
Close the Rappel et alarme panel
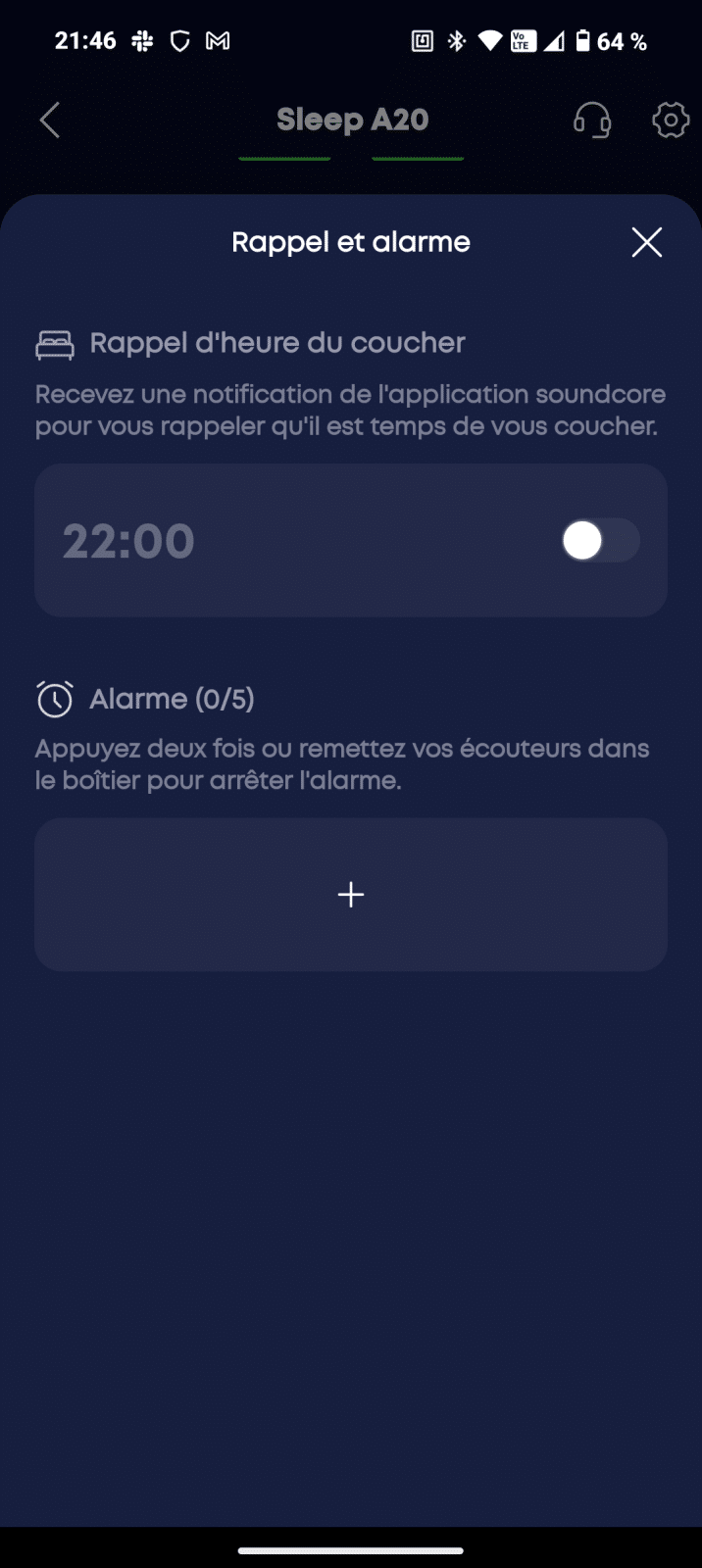click(647, 242)
